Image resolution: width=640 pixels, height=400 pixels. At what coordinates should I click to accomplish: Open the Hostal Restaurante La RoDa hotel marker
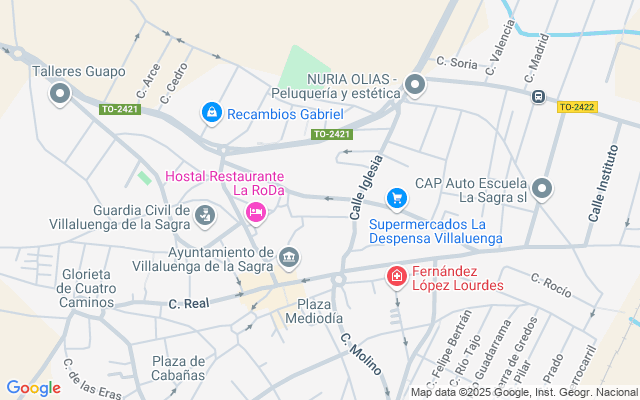[x=255, y=211]
